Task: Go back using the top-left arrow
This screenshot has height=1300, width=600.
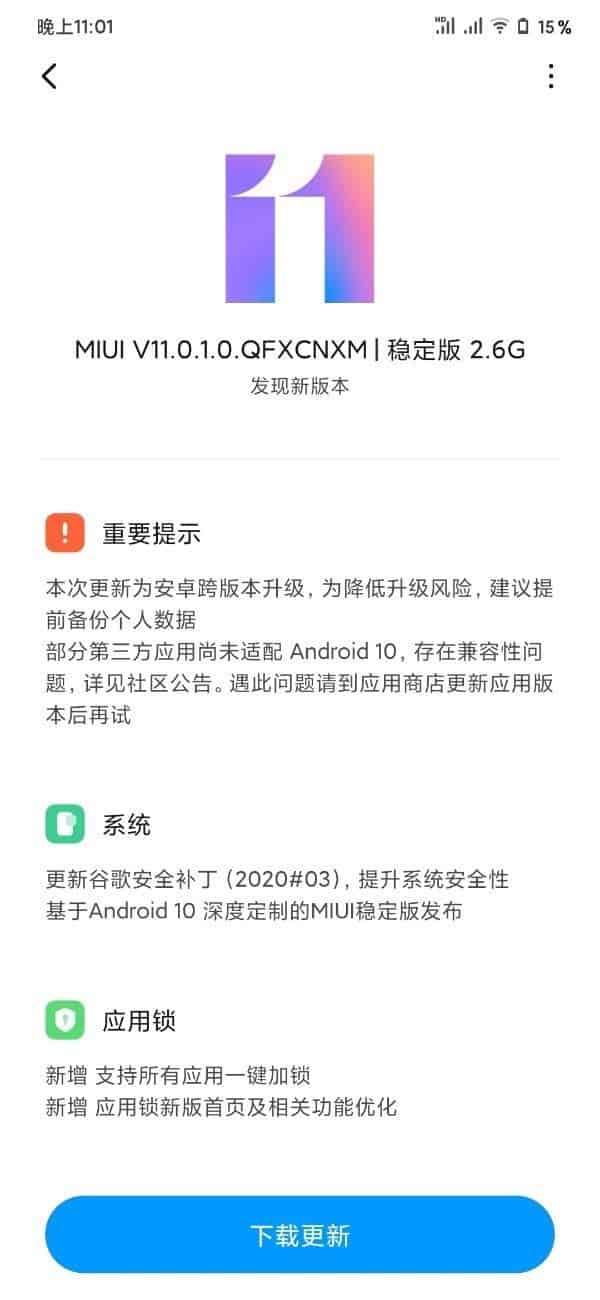Action: [x=49, y=76]
